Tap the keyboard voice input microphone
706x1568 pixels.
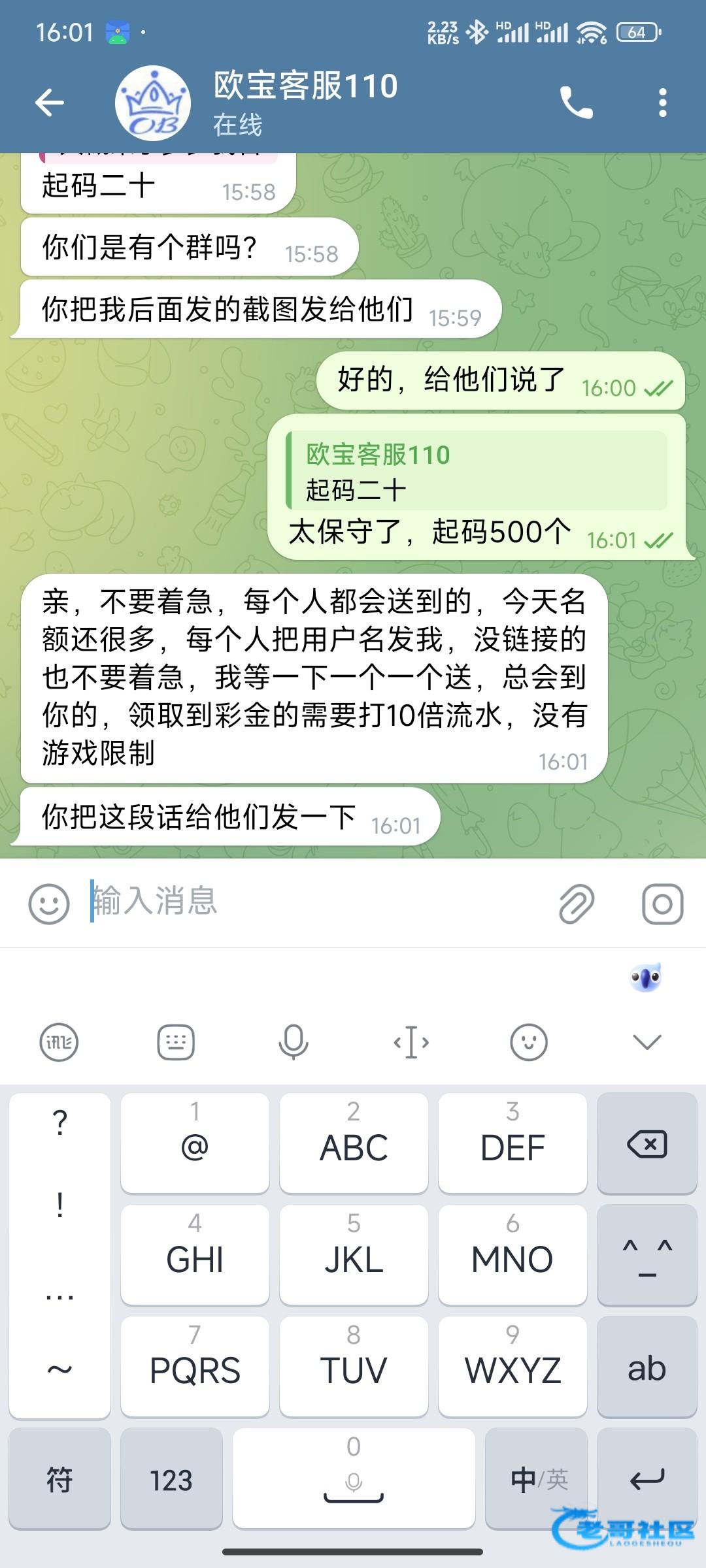pyautogui.click(x=294, y=1041)
